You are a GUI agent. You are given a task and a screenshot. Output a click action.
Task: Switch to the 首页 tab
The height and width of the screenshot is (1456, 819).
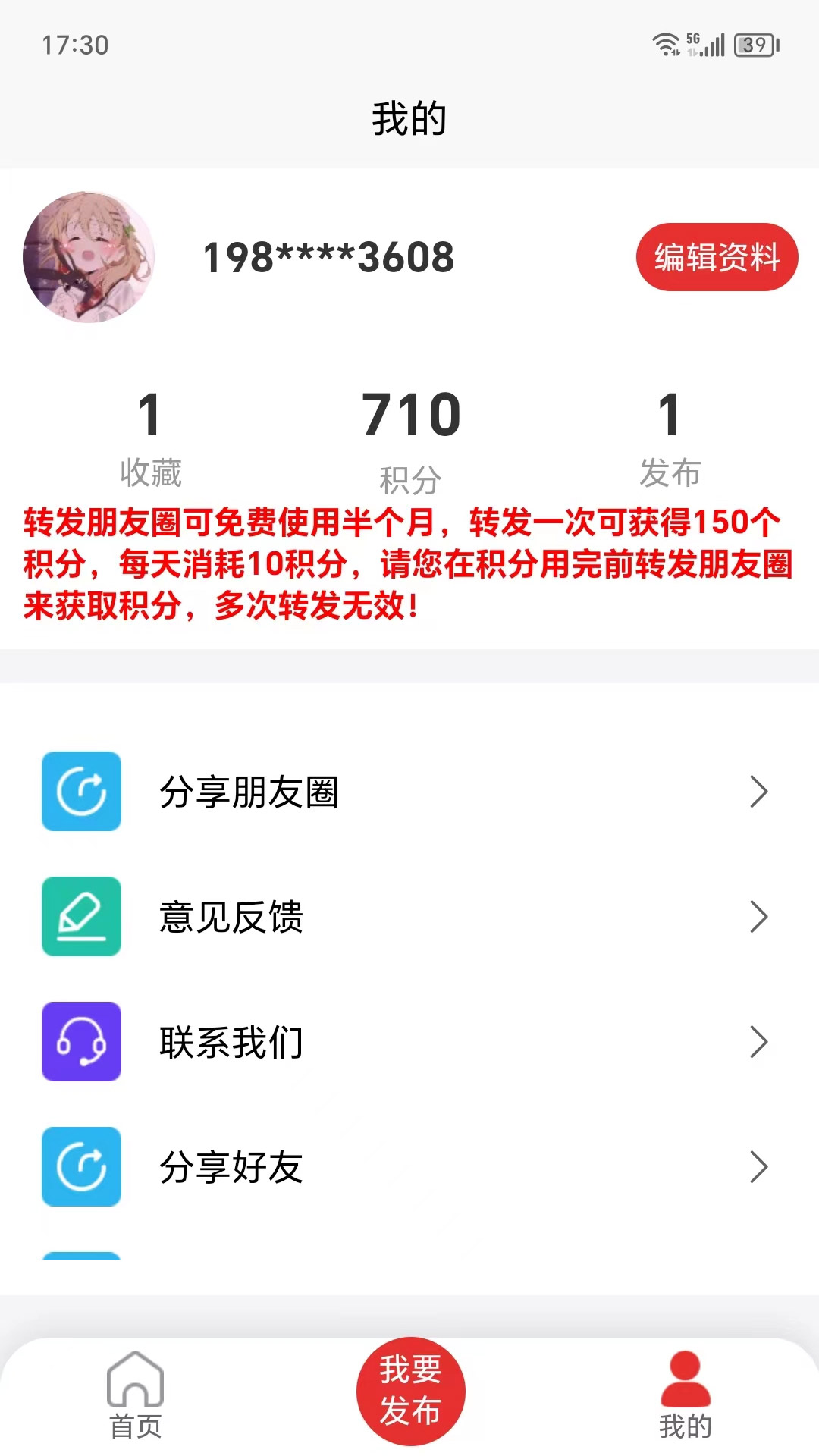(x=136, y=1395)
